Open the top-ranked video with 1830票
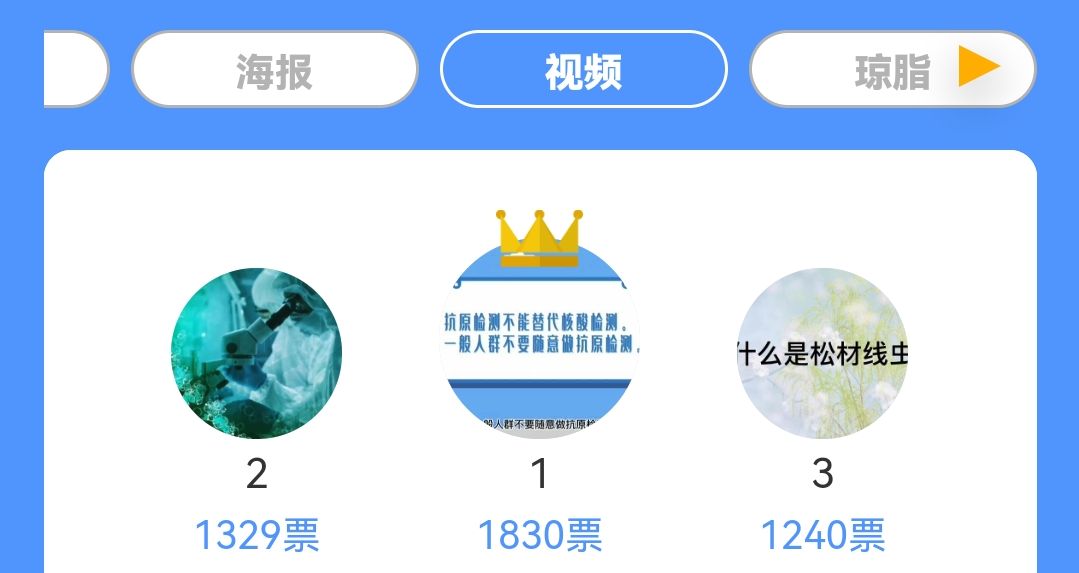Screen dimensions: 1079x573 540,340
